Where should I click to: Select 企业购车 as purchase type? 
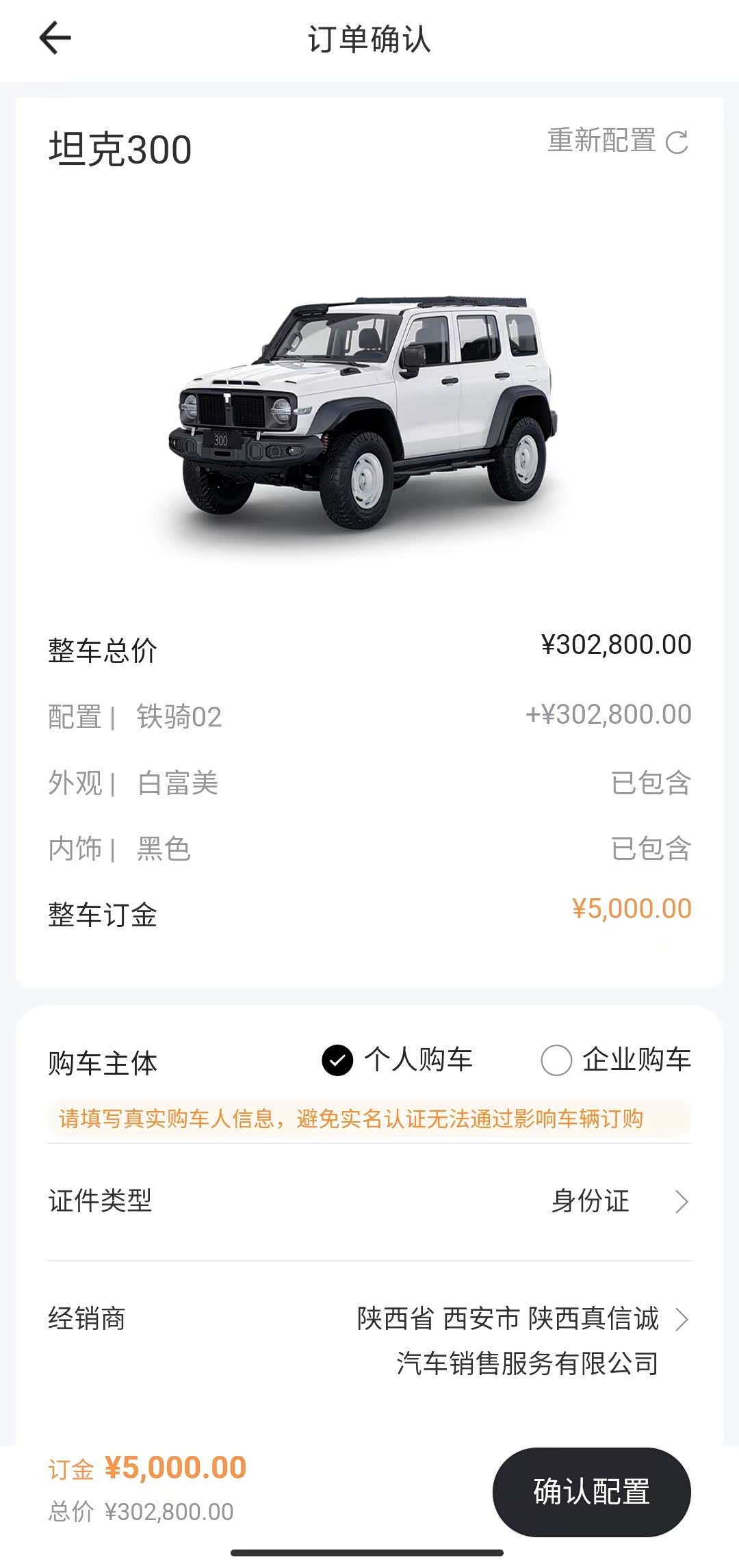click(616, 1060)
